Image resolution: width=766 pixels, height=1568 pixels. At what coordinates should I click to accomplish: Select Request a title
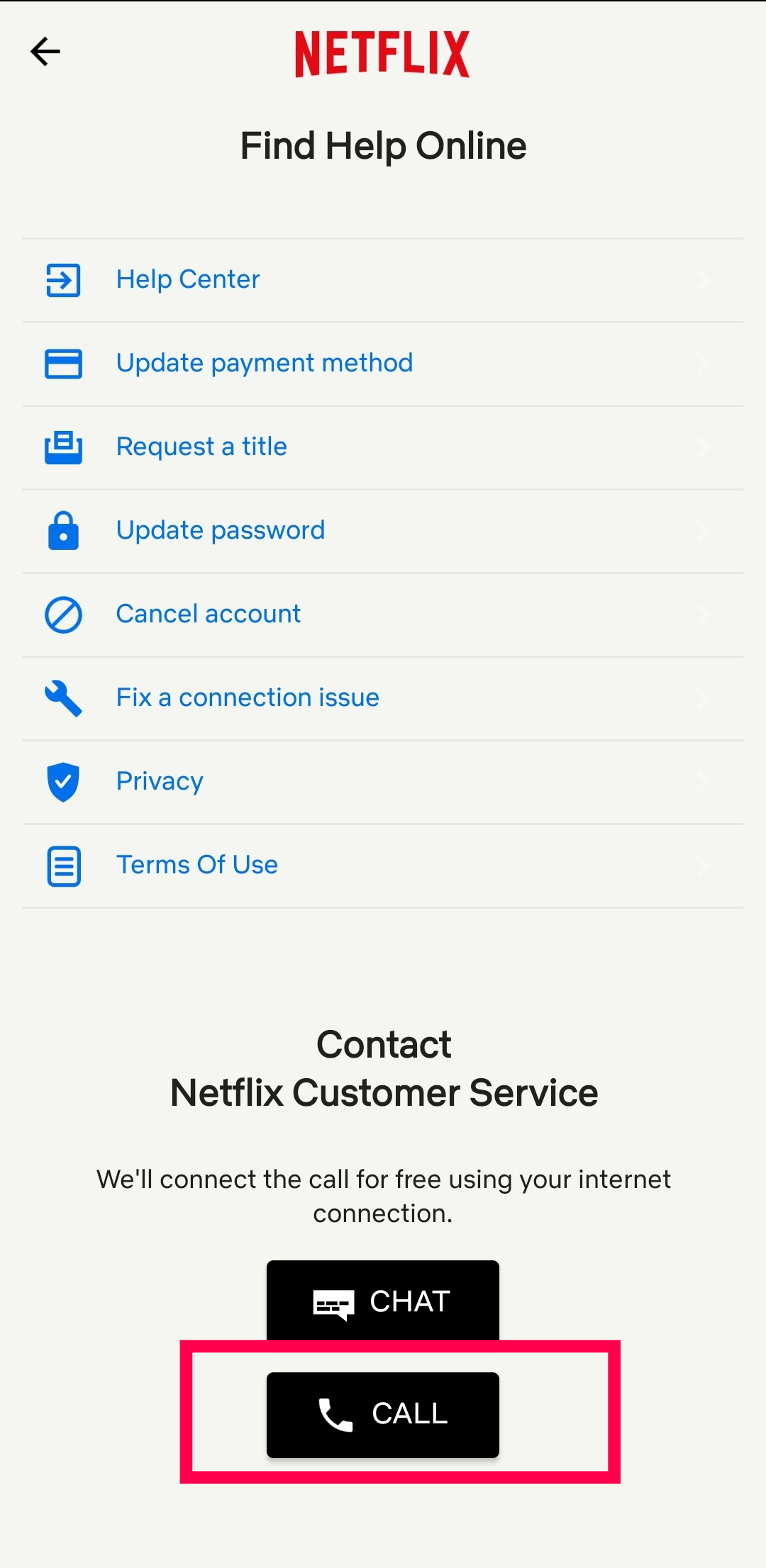pos(201,447)
